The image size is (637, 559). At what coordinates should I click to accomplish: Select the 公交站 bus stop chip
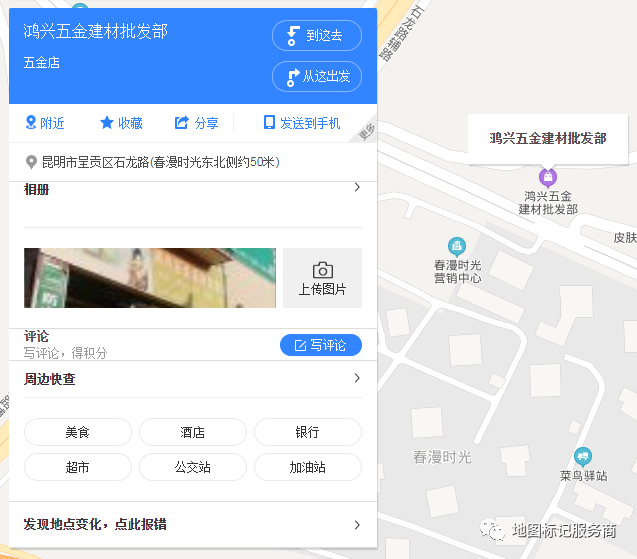coord(192,467)
